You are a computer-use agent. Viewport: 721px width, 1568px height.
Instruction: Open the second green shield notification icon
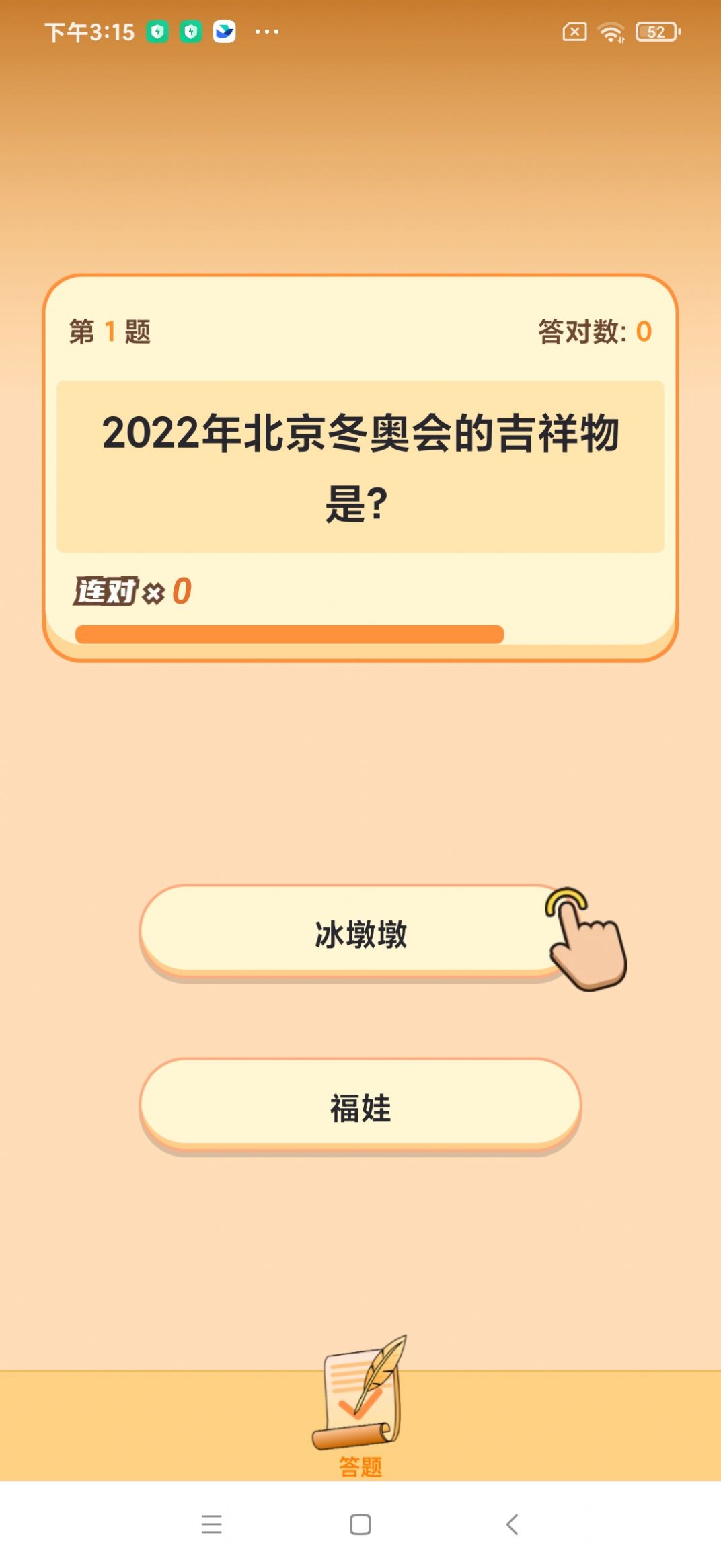pos(191,30)
